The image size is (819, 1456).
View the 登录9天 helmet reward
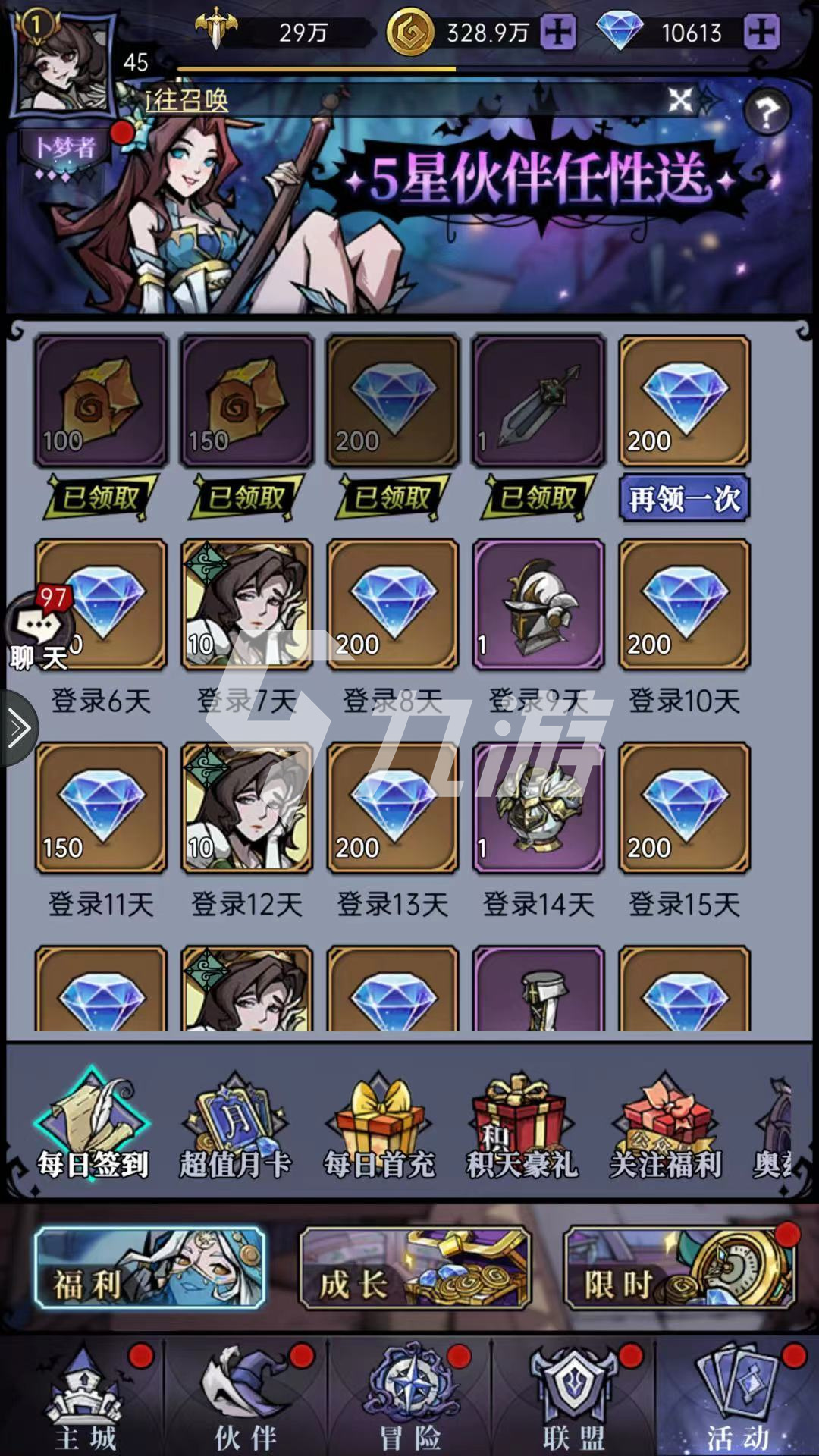[538, 604]
